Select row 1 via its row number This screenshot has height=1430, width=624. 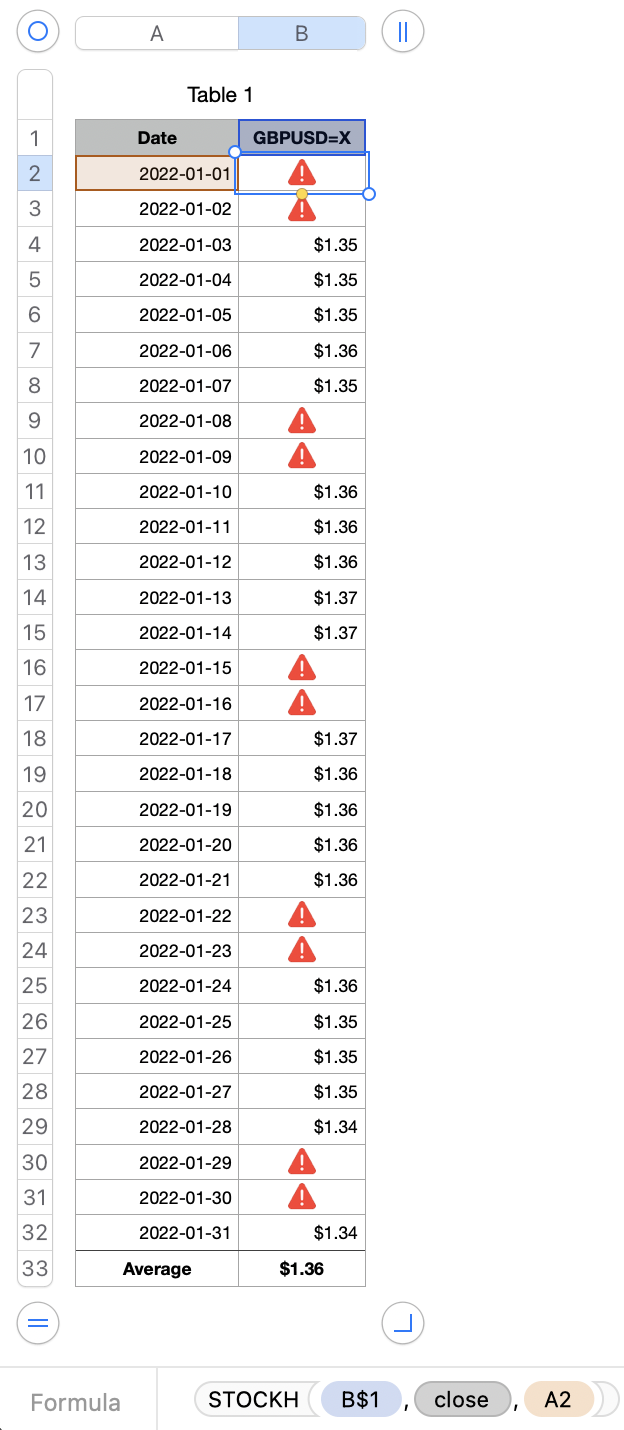pyautogui.click(x=35, y=138)
